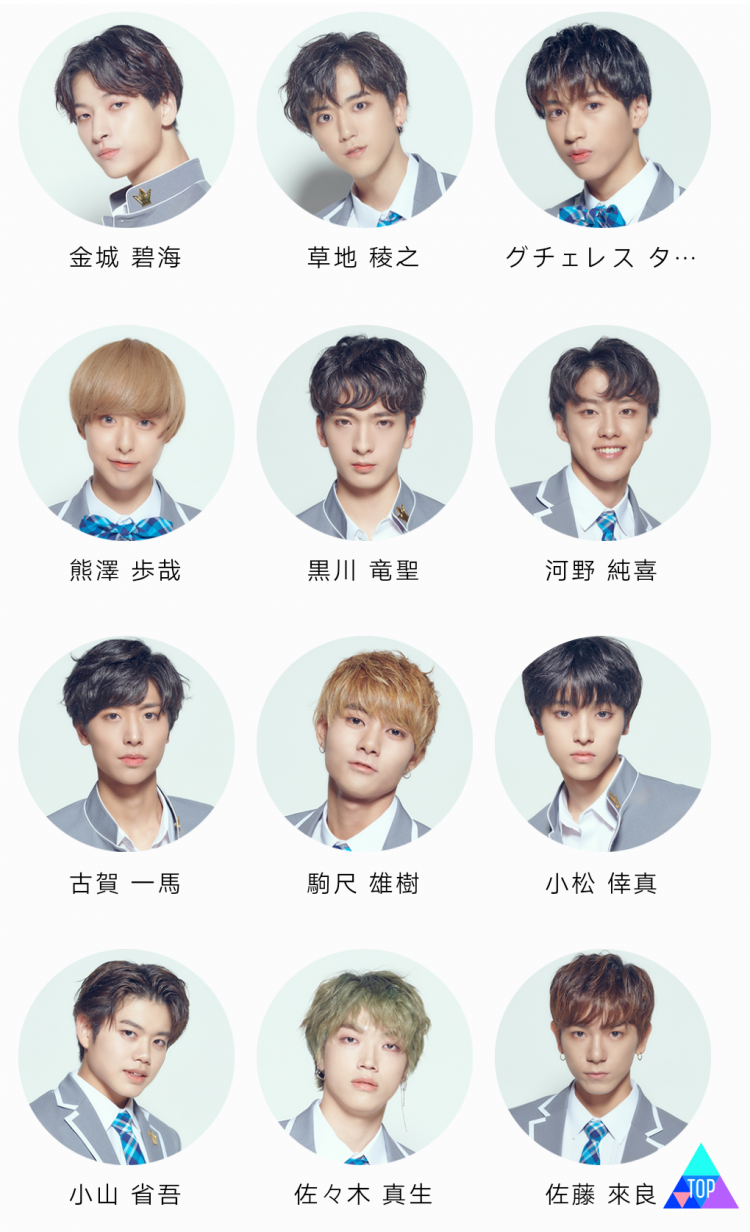Select 小松 倖真's profile tile
The width and height of the screenshot is (750, 1232).
(602, 745)
